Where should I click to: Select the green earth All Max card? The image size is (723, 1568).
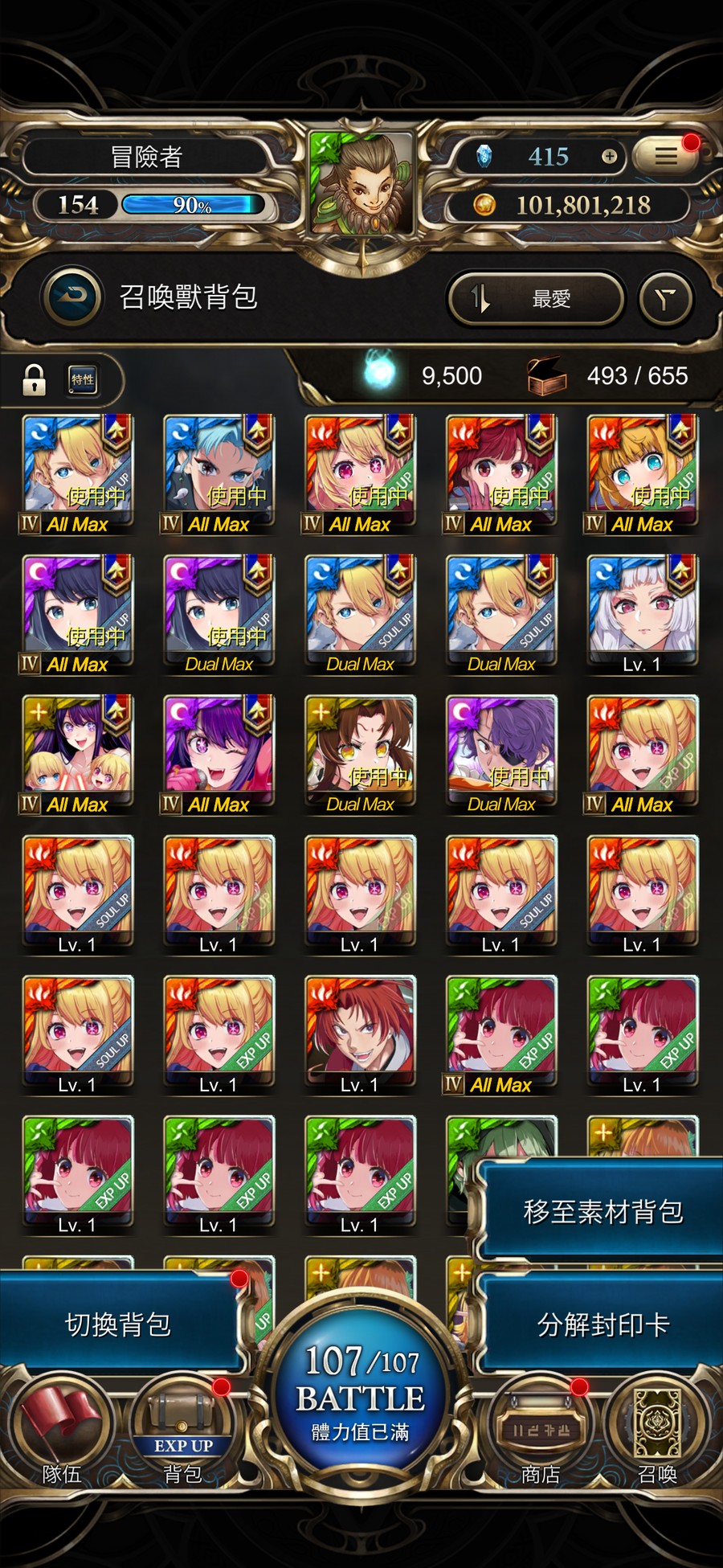(x=501, y=1034)
